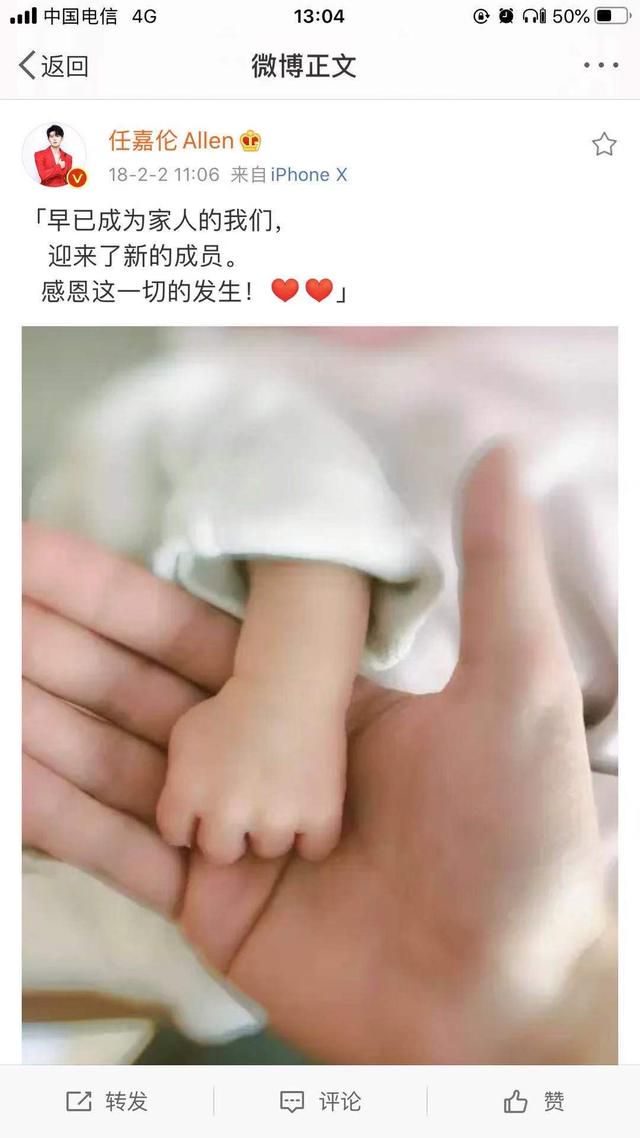
Task: Open the 任嘉伦 Allen username link
Action: [x=171, y=141]
